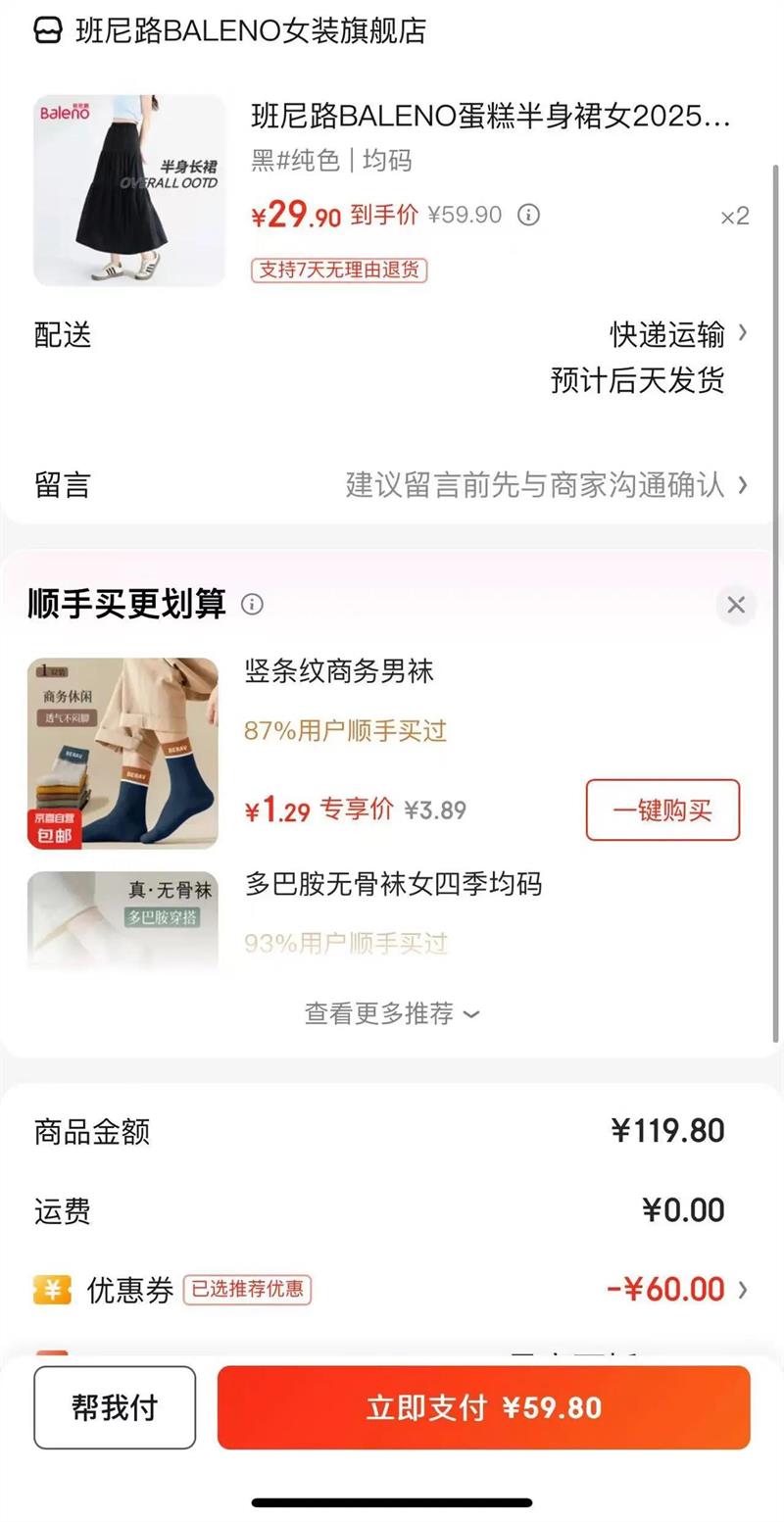Open the 班尼路BALENO女装旗舰店 store page
The image size is (784, 1522).
click(x=230, y=31)
